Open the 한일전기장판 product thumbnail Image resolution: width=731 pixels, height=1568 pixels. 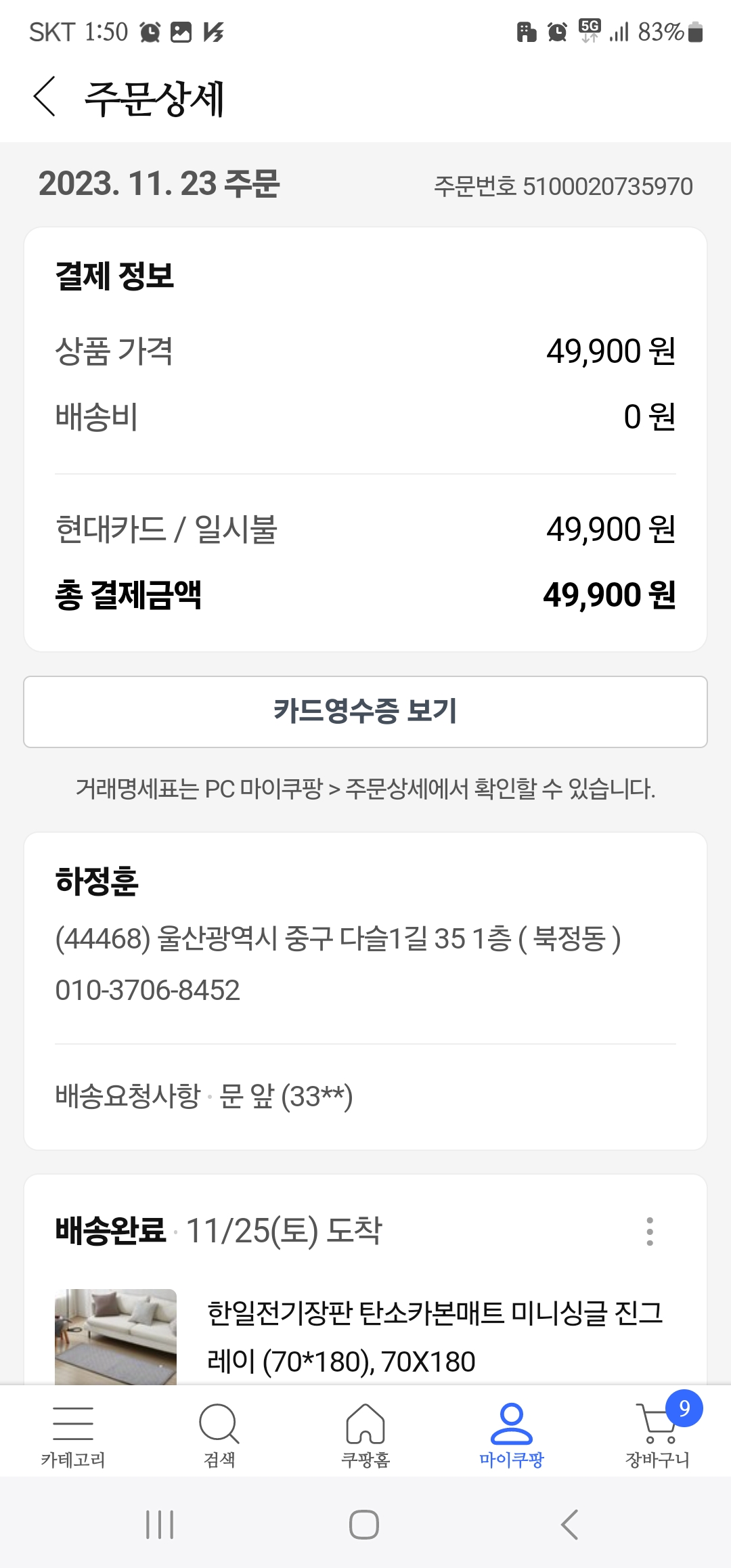[x=116, y=1336]
